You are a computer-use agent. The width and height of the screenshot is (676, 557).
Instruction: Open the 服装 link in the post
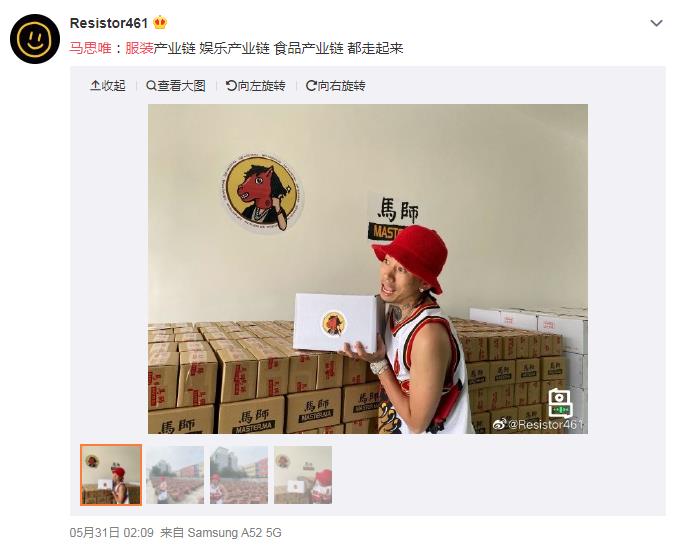pyautogui.click(x=139, y=48)
